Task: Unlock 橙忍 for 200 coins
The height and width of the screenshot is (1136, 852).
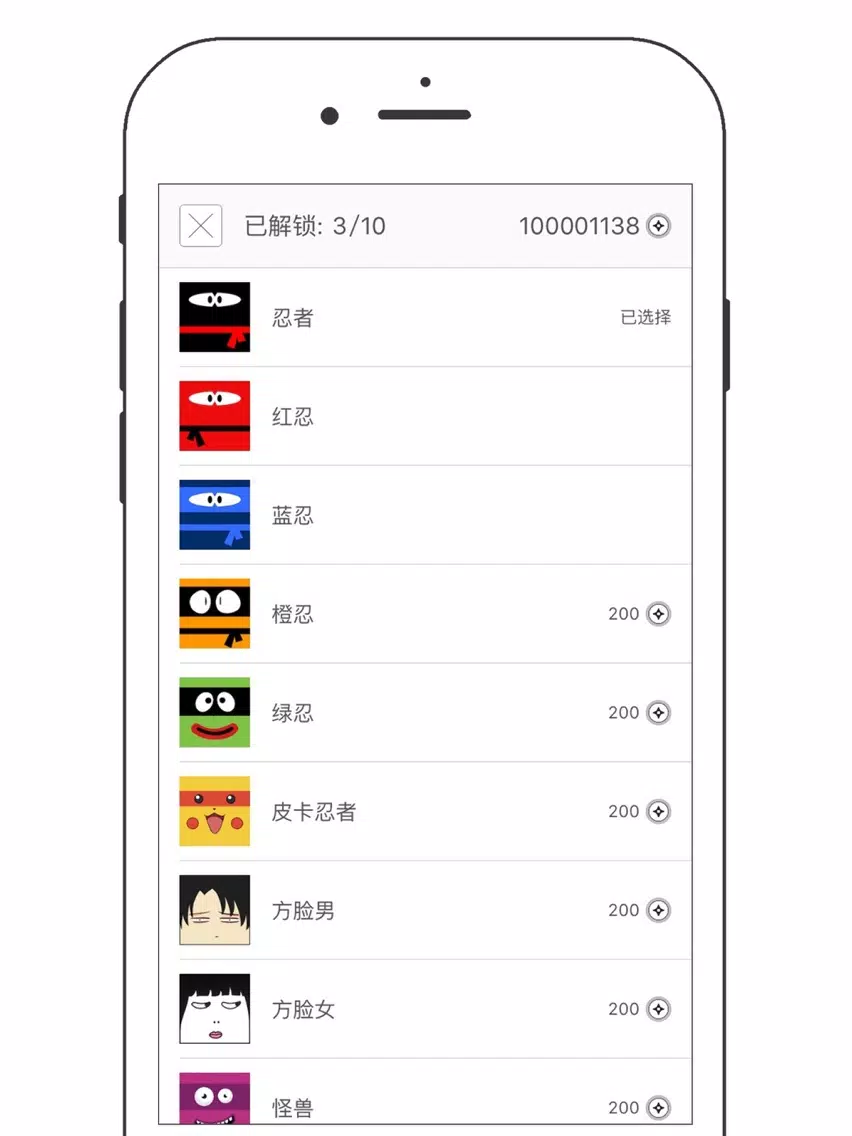Action: click(x=638, y=614)
